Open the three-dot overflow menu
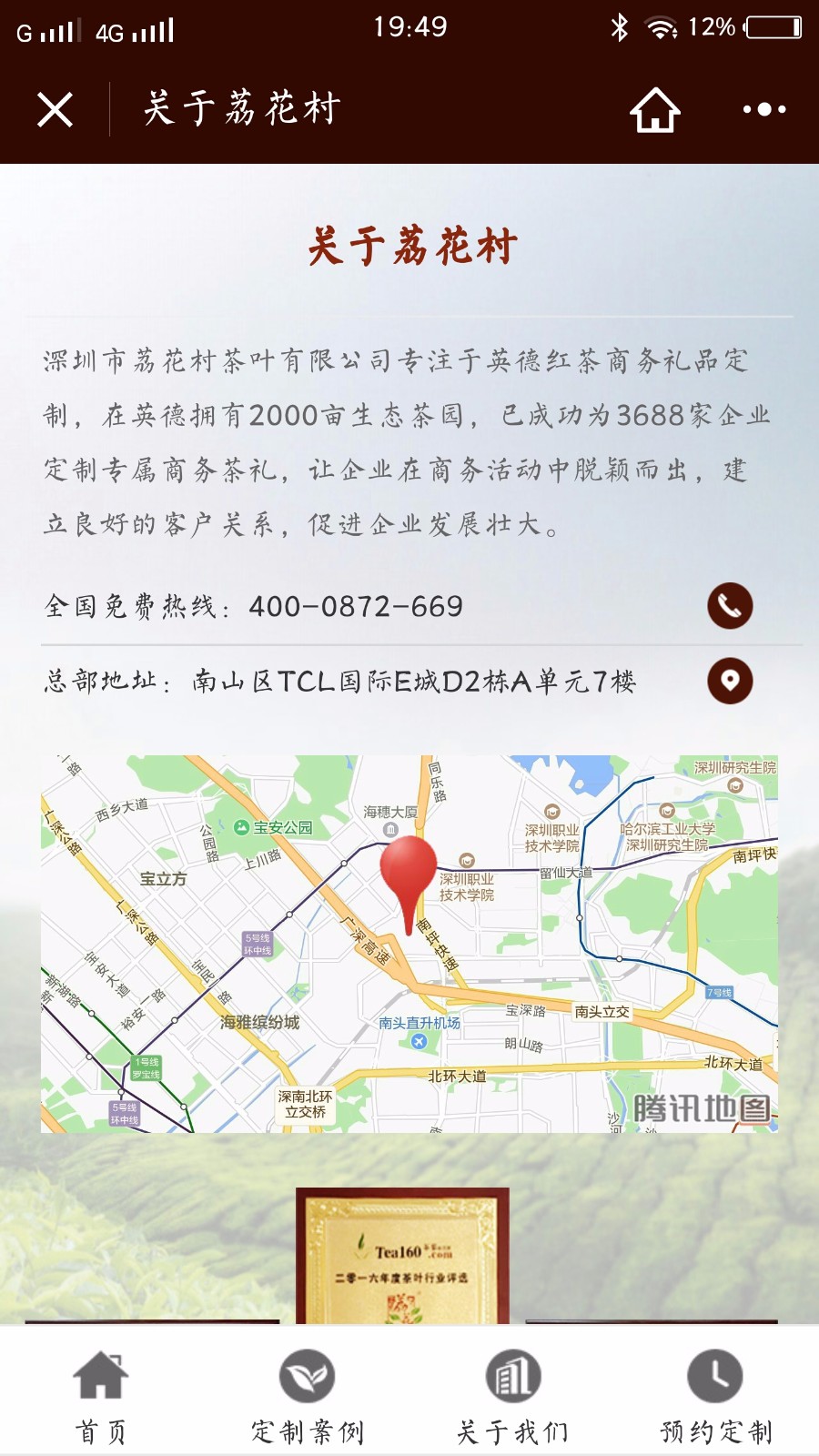Screen dimensions: 819x1456 point(763,110)
